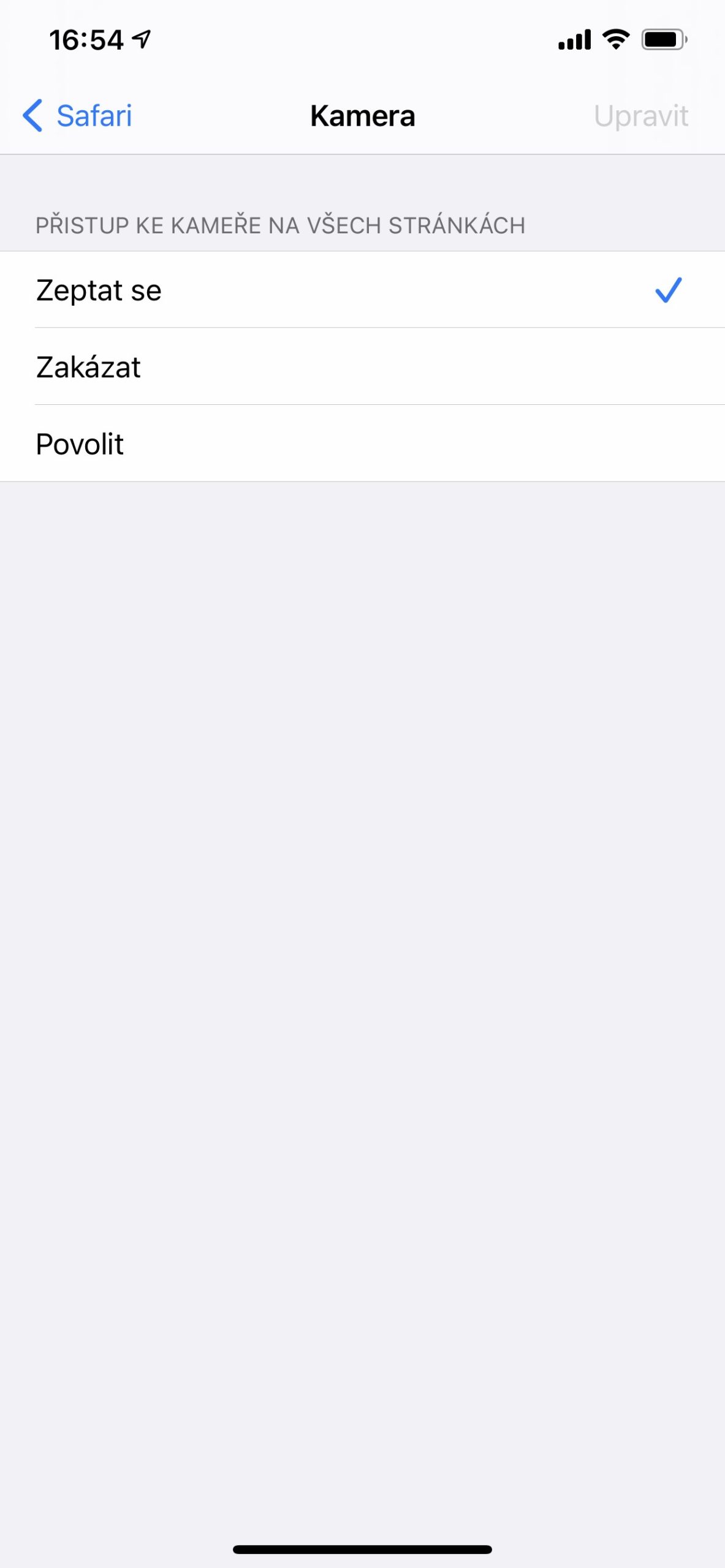
Task: Tap Upravit in top right corner
Action: pos(641,115)
